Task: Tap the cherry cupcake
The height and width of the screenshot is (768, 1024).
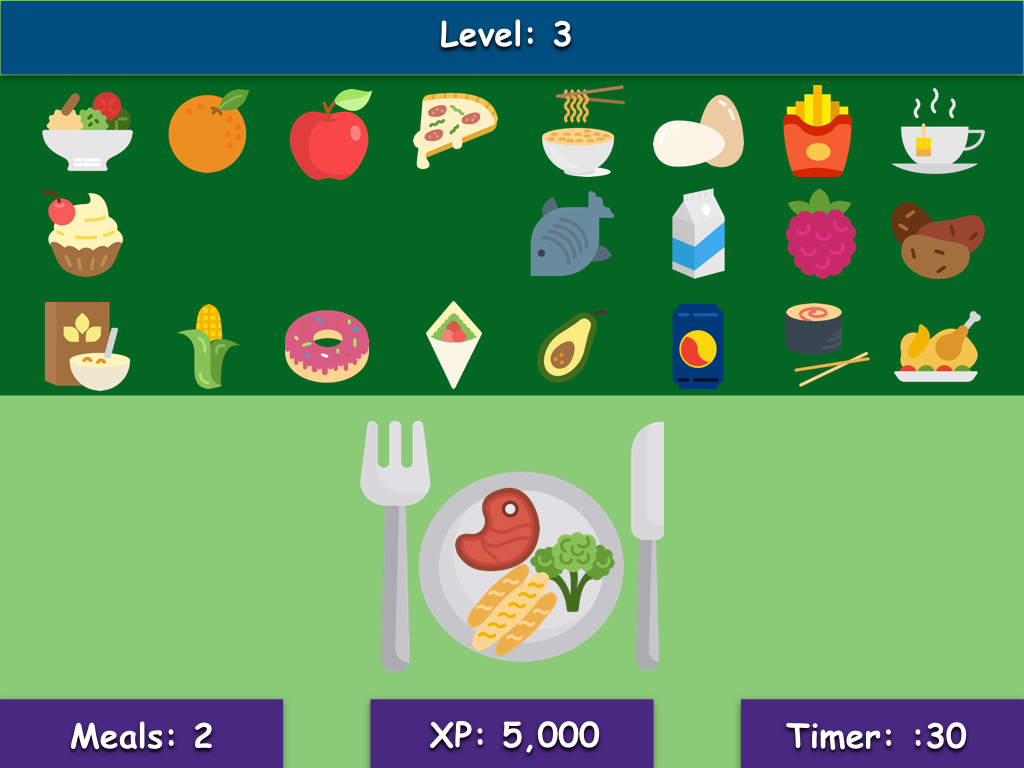Action: [85, 235]
